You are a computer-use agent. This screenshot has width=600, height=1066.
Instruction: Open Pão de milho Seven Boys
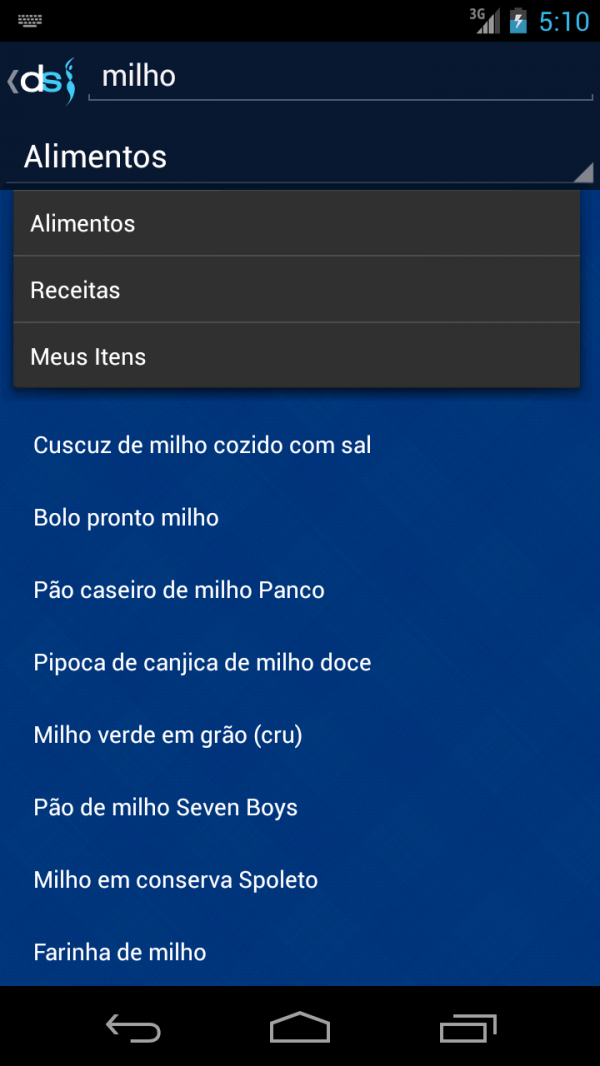click(300, 808)
